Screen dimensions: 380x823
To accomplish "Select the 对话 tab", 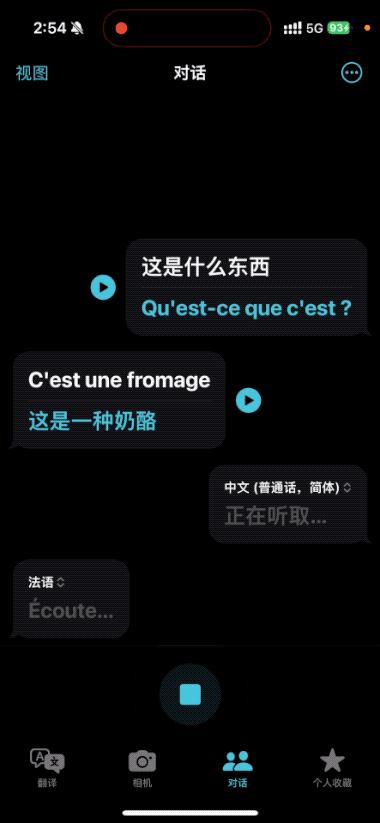I will coord(237,768).
